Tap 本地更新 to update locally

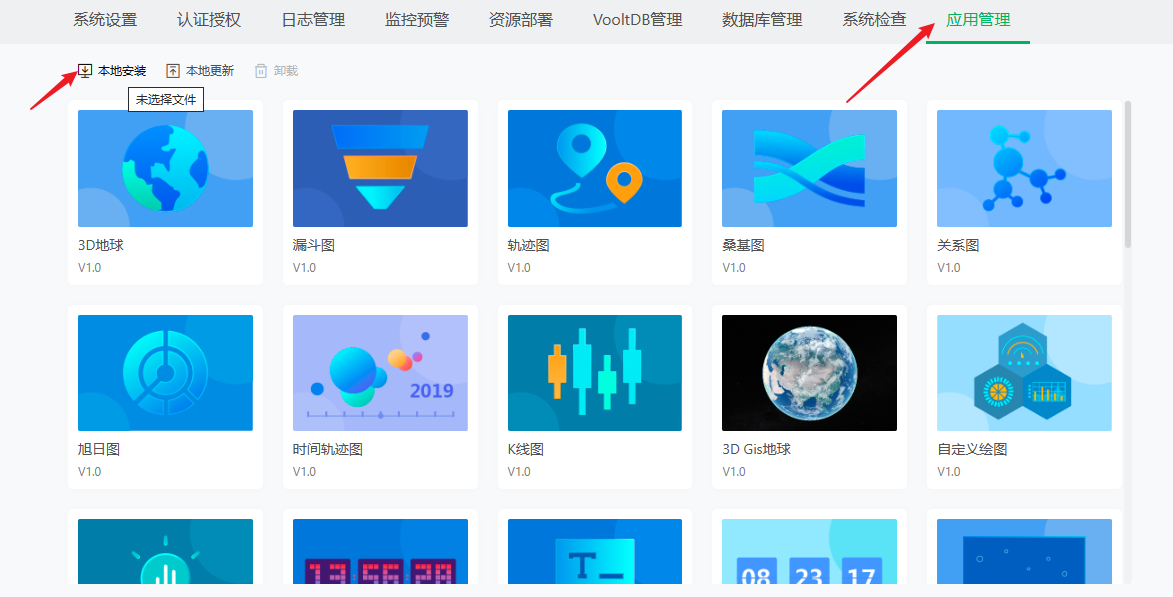coord(200,71)
